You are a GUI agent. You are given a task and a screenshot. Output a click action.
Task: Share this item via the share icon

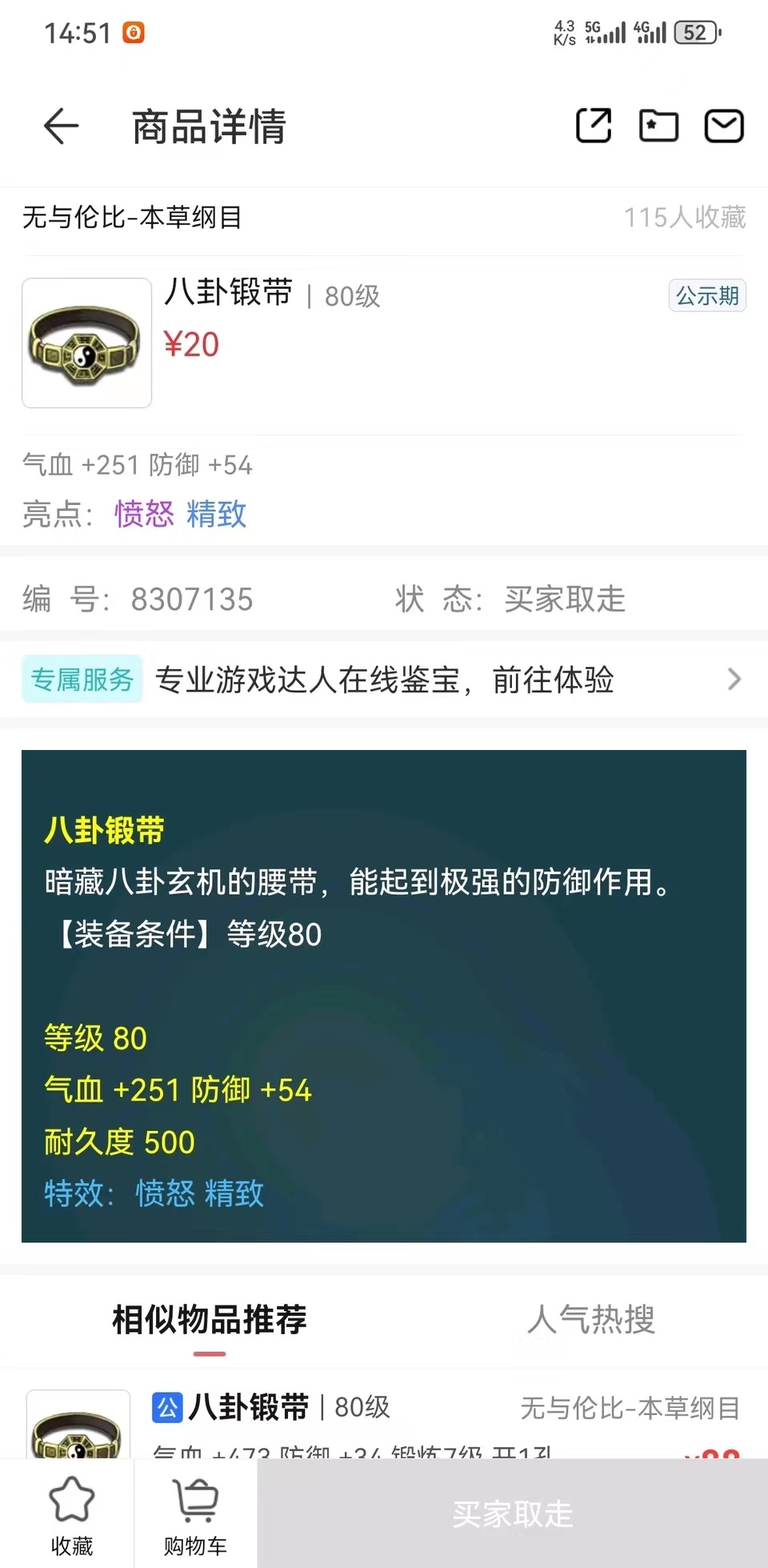(x=594, y=126)
